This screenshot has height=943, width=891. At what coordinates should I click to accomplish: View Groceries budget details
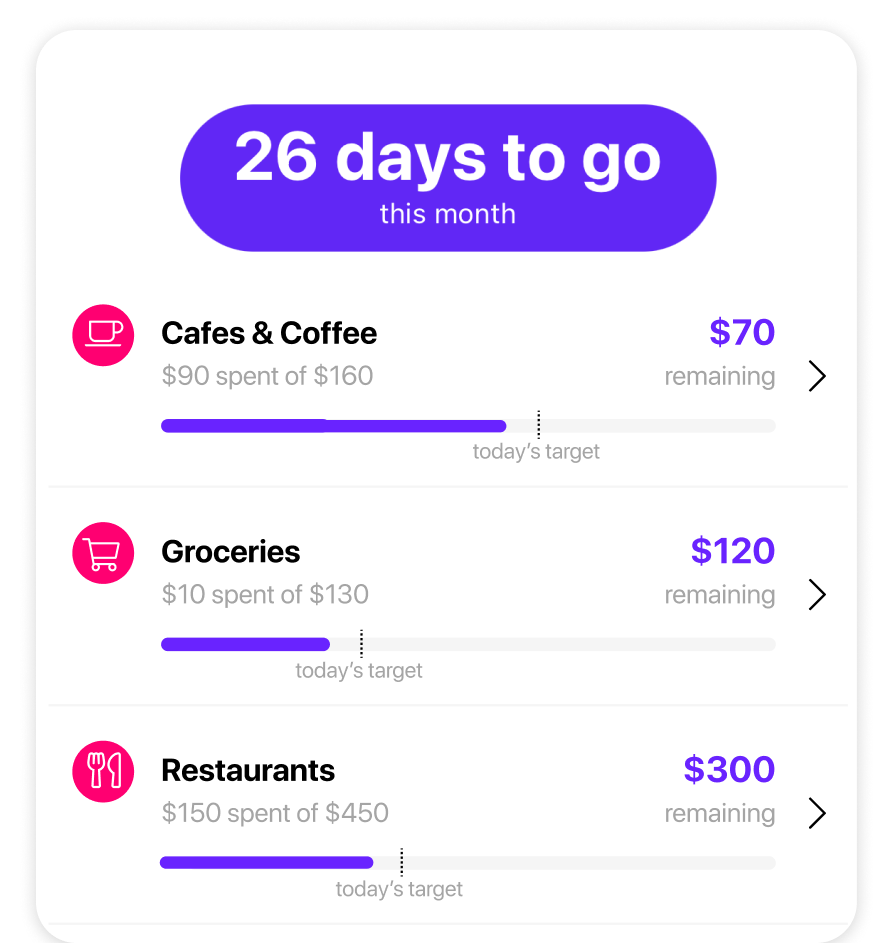pyautogui.click(x=817, y=595)
